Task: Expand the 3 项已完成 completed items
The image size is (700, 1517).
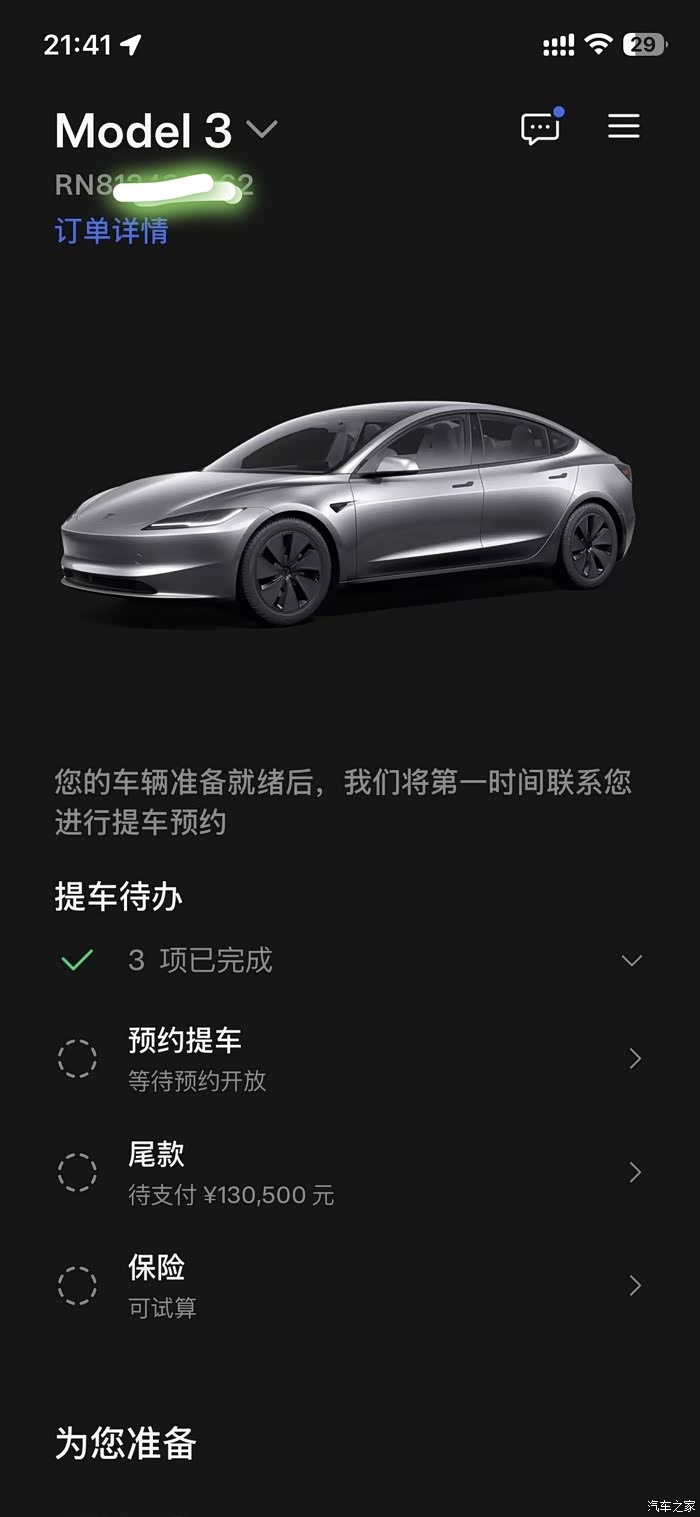Action: 350,961
